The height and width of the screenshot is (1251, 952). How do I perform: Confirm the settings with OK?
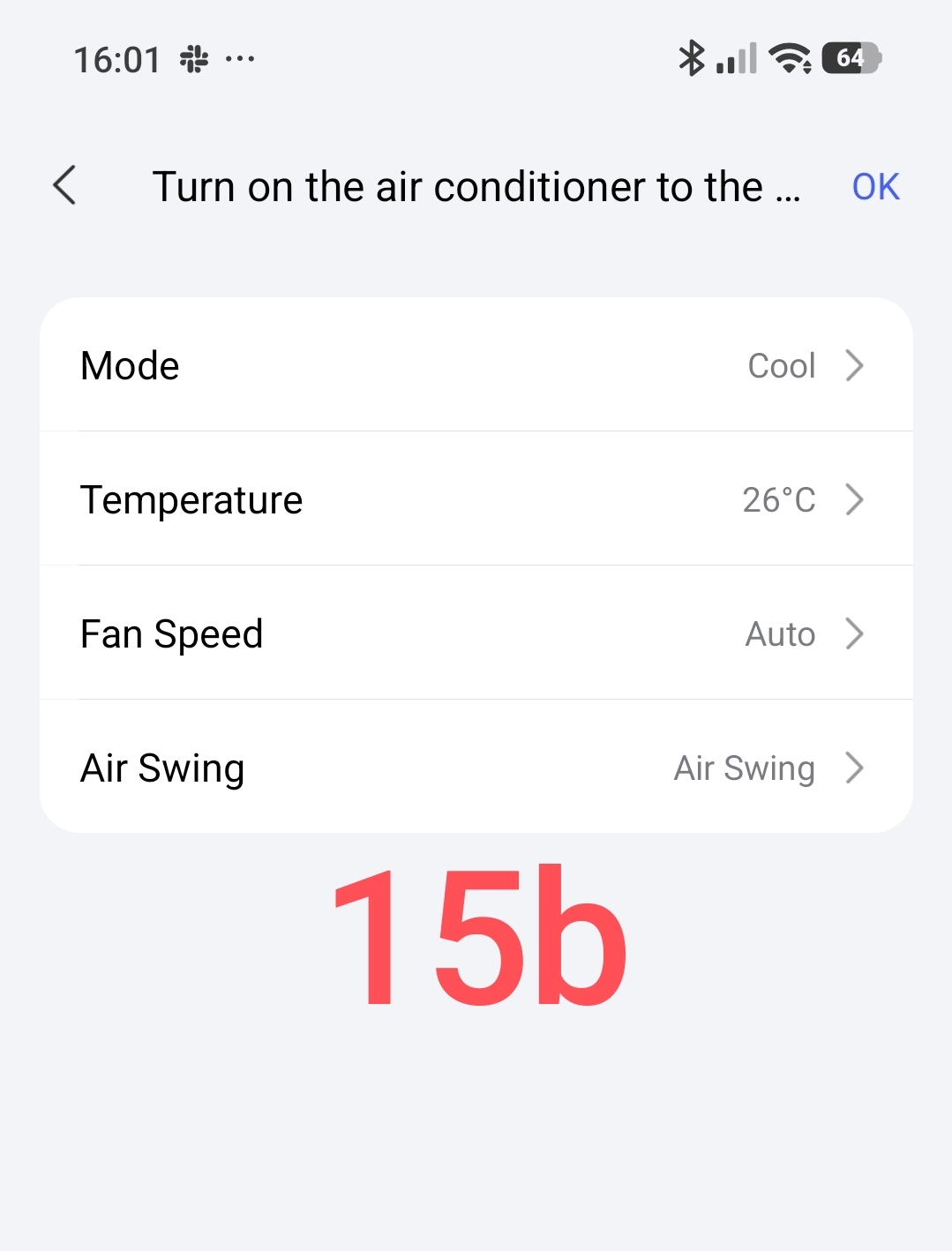[874, 187]
